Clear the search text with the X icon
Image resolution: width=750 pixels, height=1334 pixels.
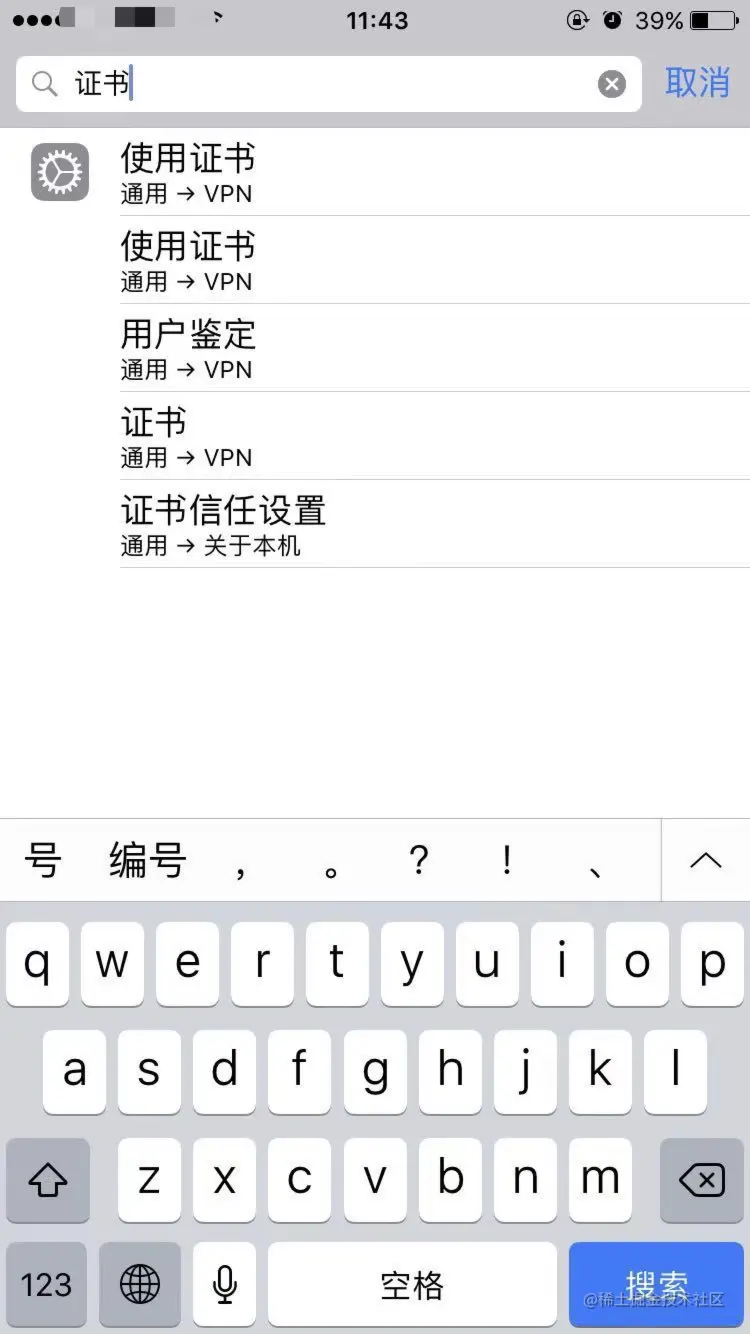(612, 84)
